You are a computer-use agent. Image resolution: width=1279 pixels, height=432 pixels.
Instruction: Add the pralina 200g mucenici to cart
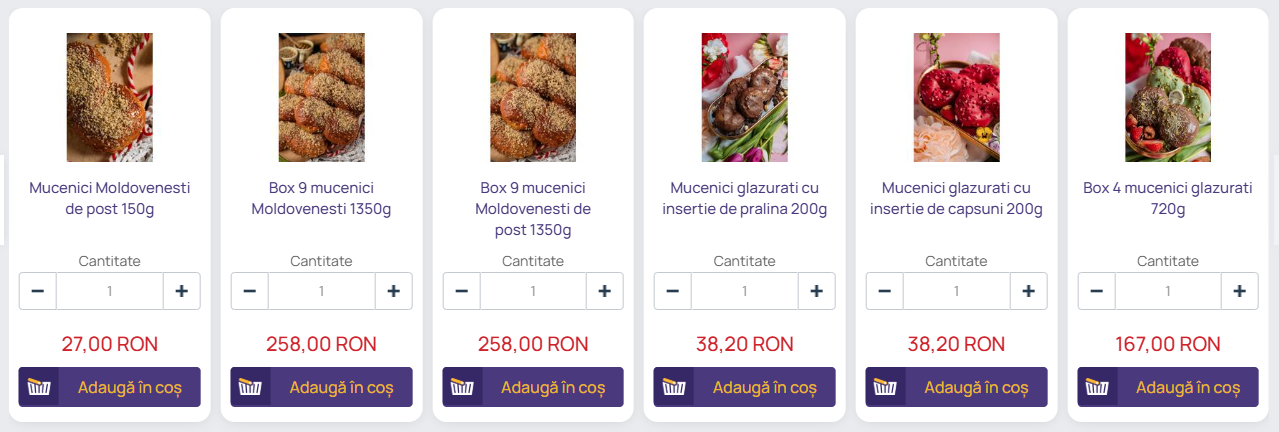pos(744,387)
